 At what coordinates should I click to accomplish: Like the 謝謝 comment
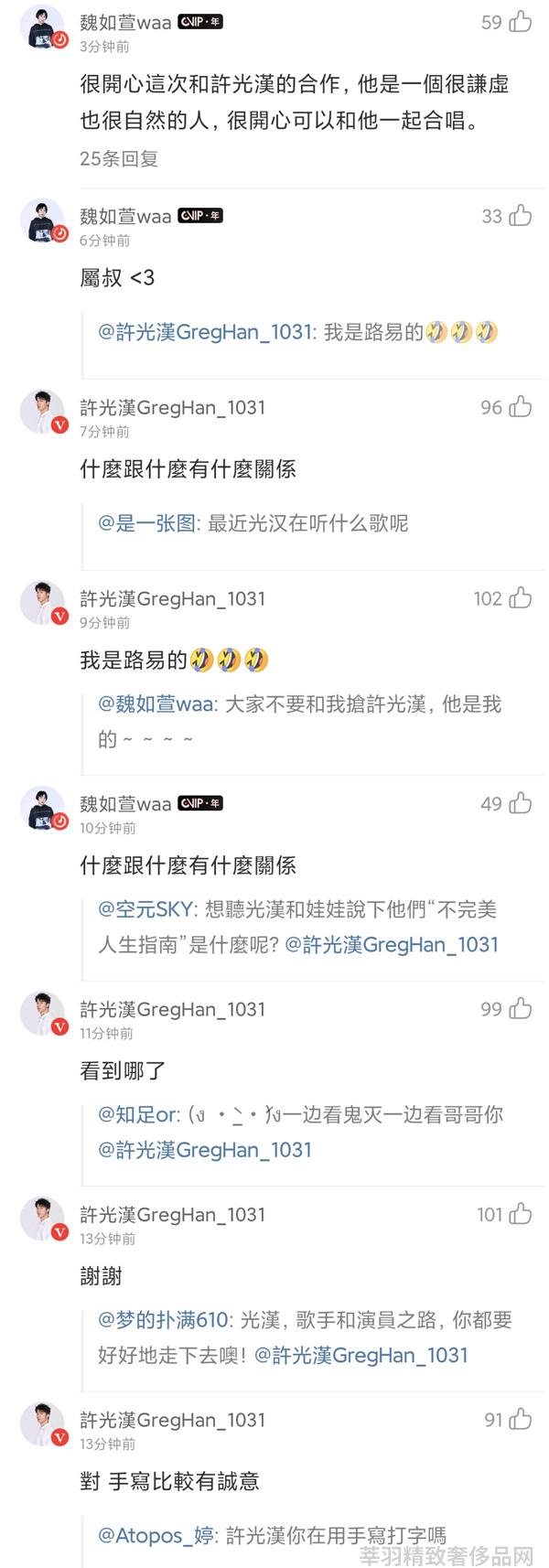tap(521, 1214)
